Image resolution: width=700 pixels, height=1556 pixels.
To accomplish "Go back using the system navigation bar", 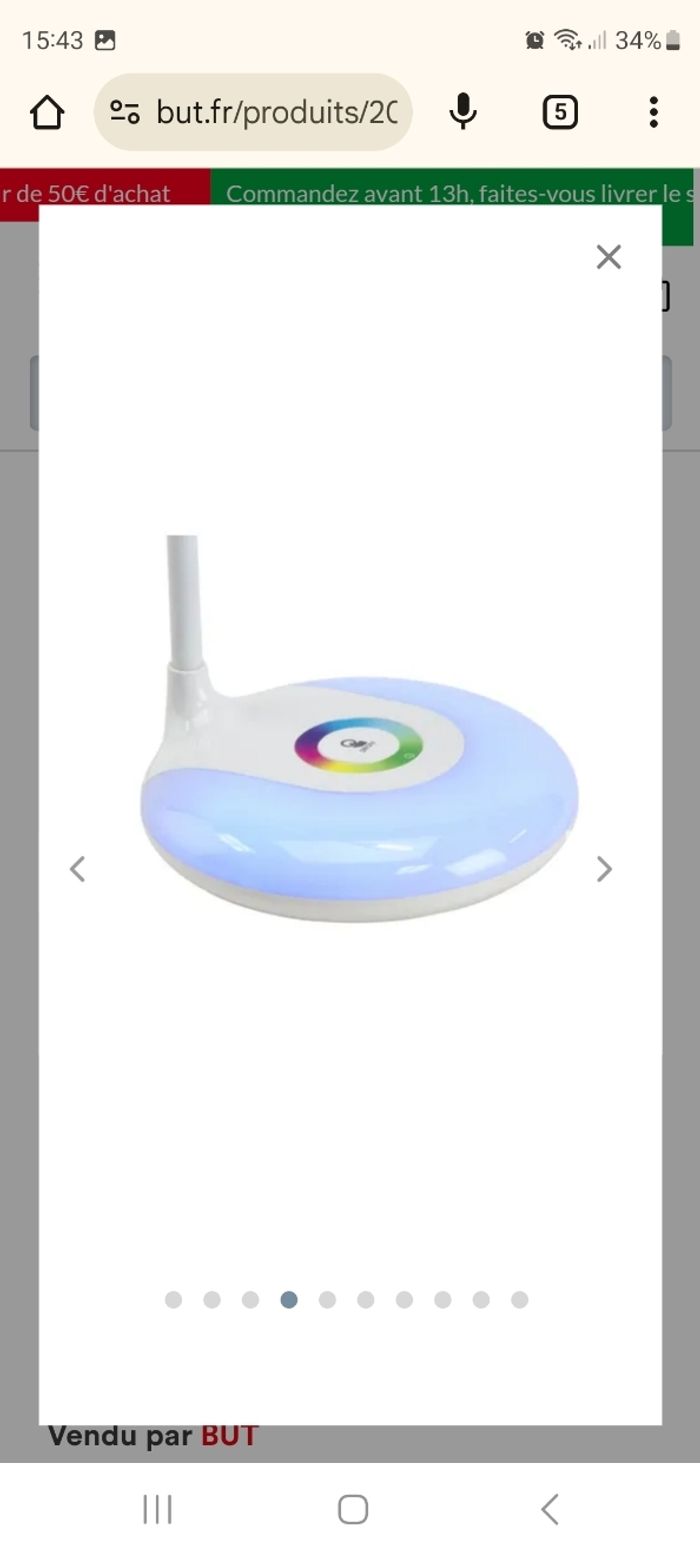I will (548, 1509).
